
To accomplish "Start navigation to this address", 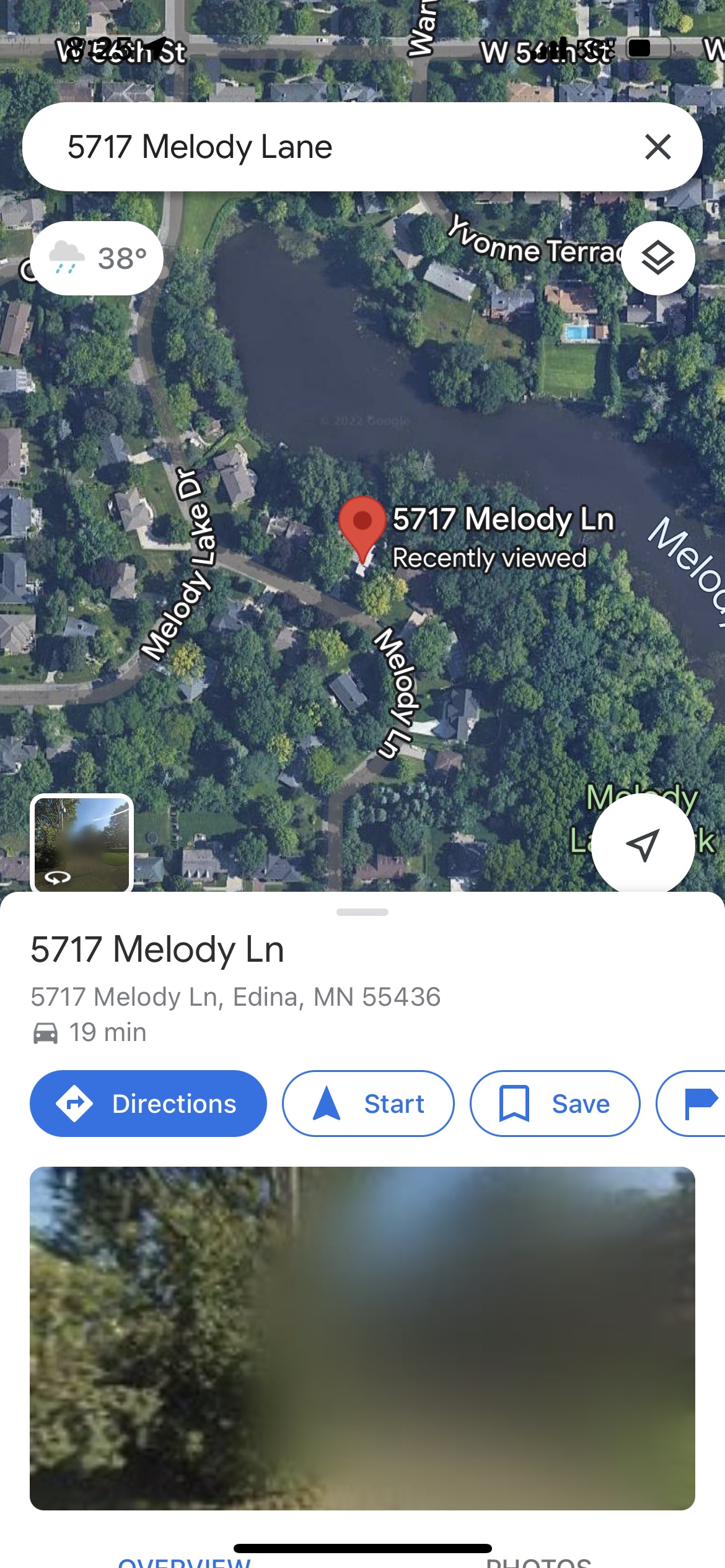I will (x=368, y=1104).
